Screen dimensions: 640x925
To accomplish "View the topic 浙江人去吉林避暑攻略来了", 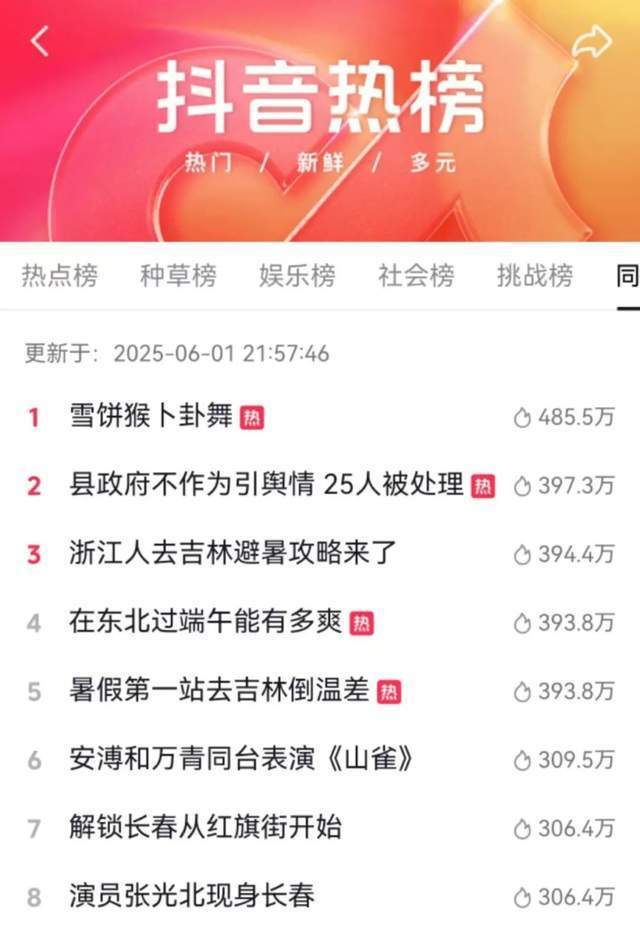I will (233, 553).
